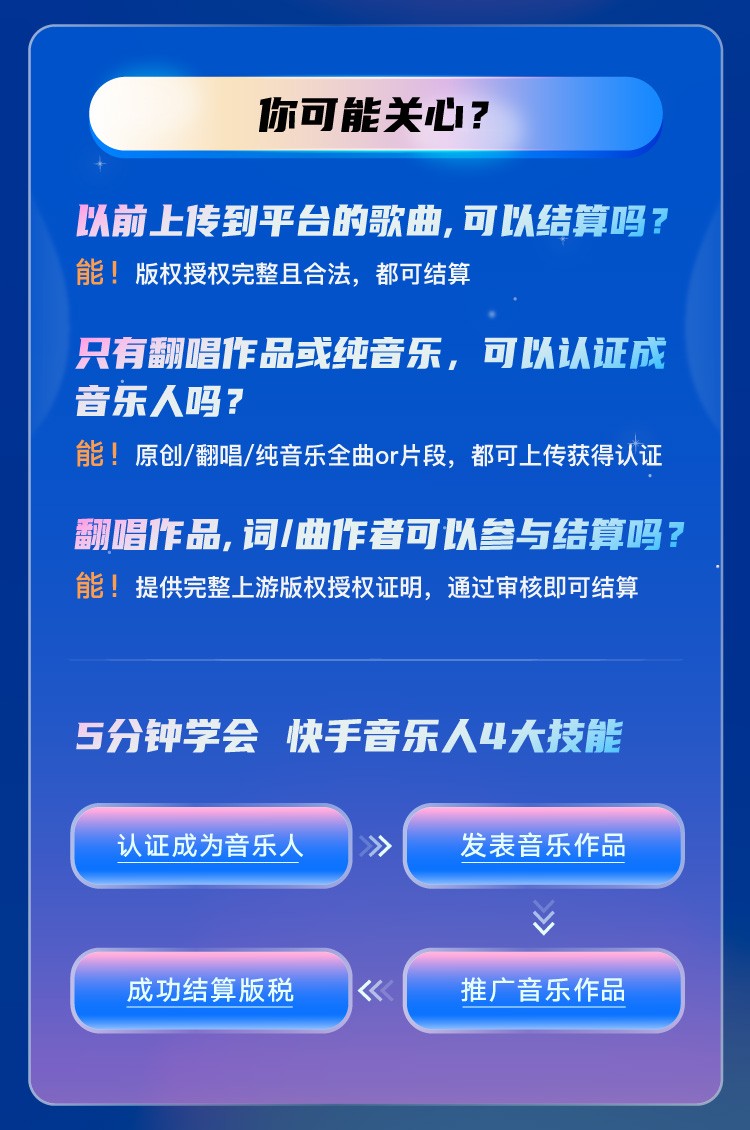The width and height of the screenshot is (750, 1130).
Task: Open the 认证成为音乐人 guide
Action: click(x=211, y=846)
